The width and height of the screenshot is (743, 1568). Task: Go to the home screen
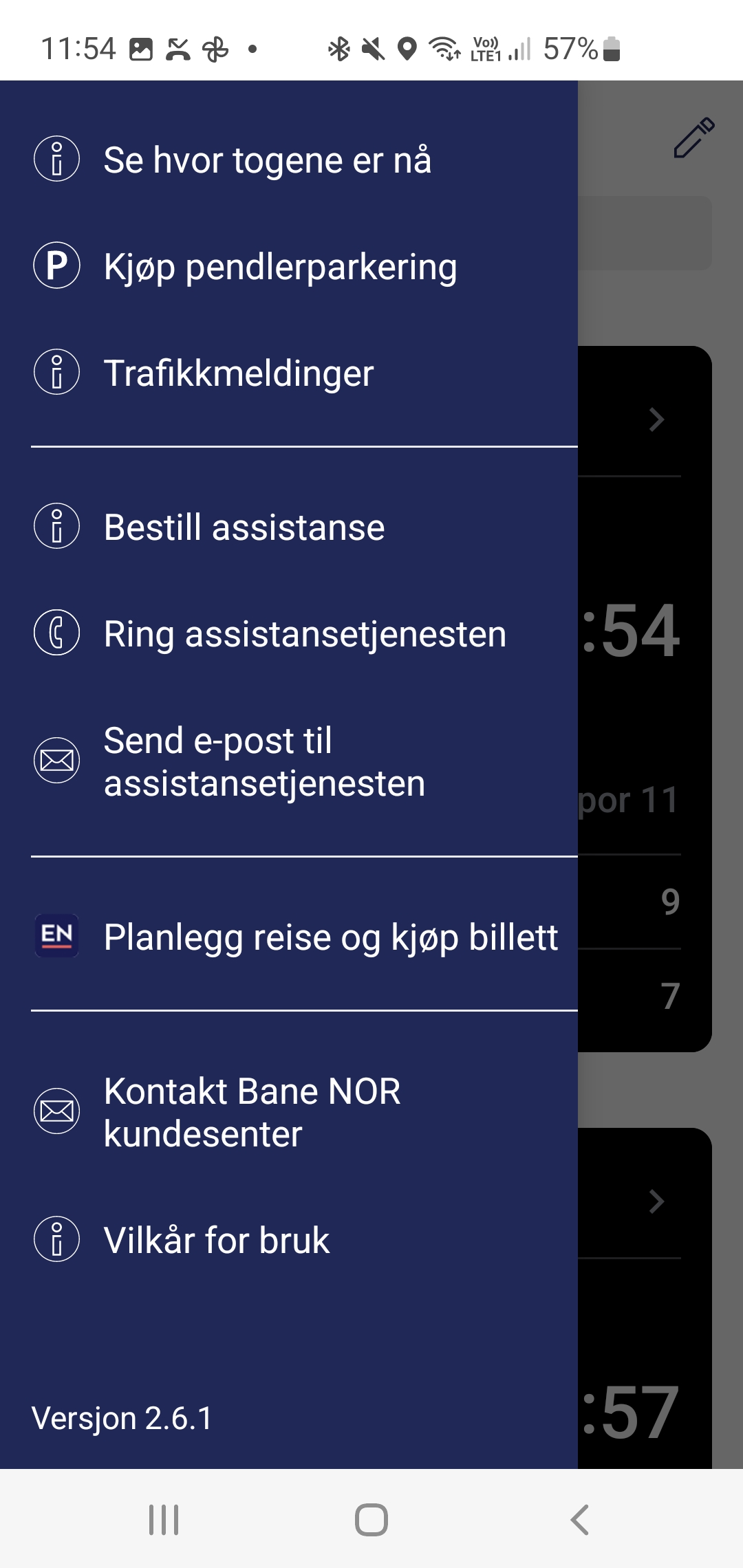[x=371, y=1520]
